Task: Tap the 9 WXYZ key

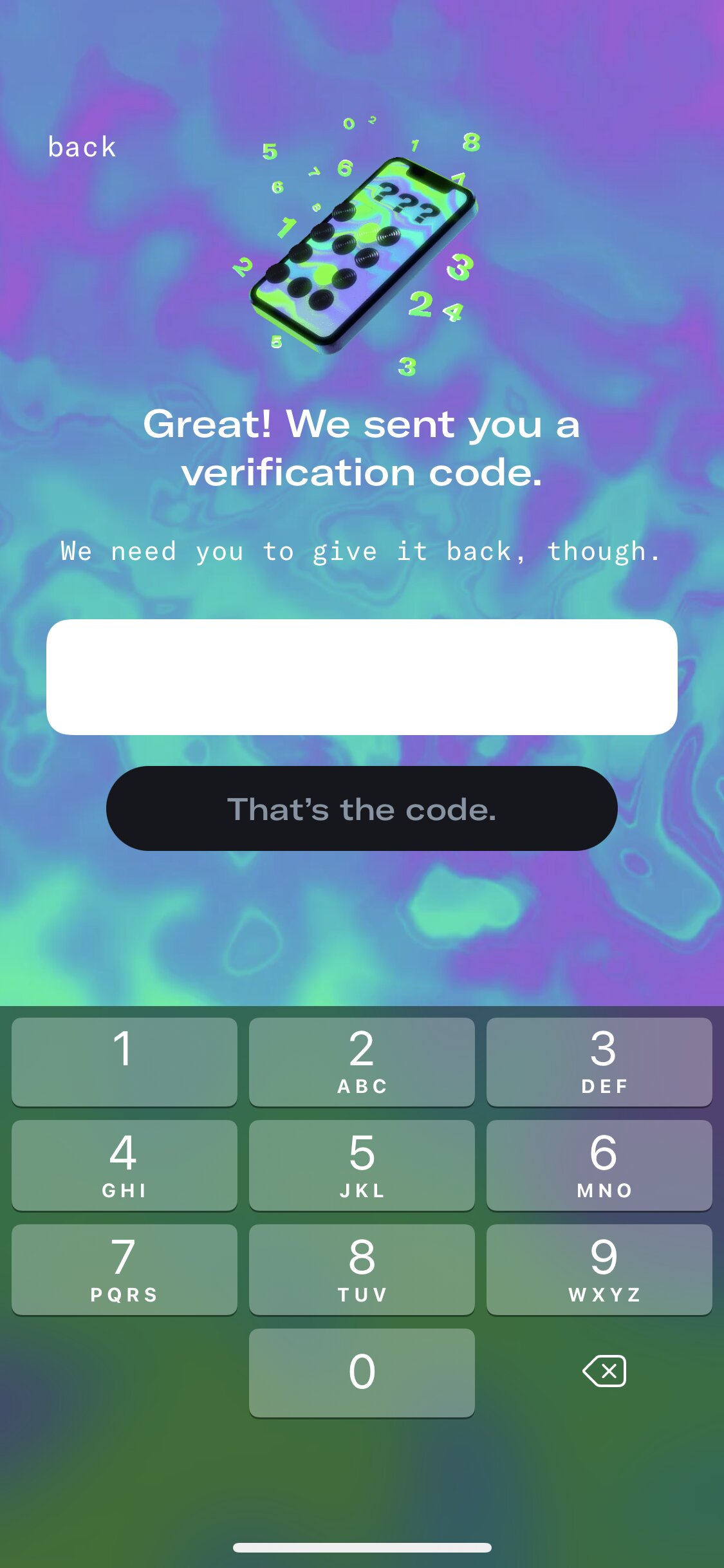Action: [x=599, y=1269]
